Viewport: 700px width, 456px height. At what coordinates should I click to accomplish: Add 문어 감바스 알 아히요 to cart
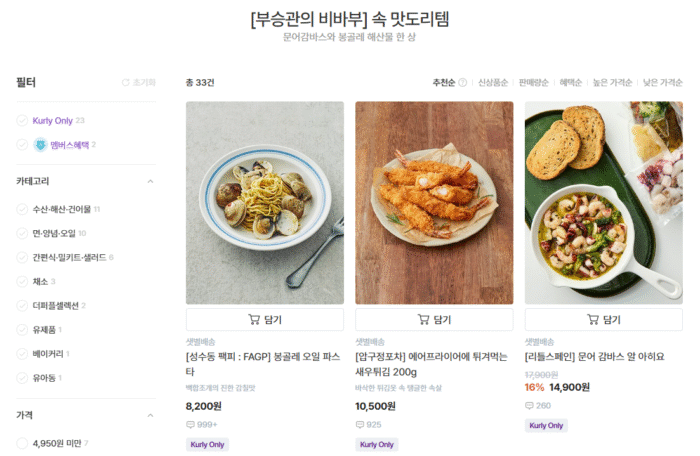[x=603, y=320]
